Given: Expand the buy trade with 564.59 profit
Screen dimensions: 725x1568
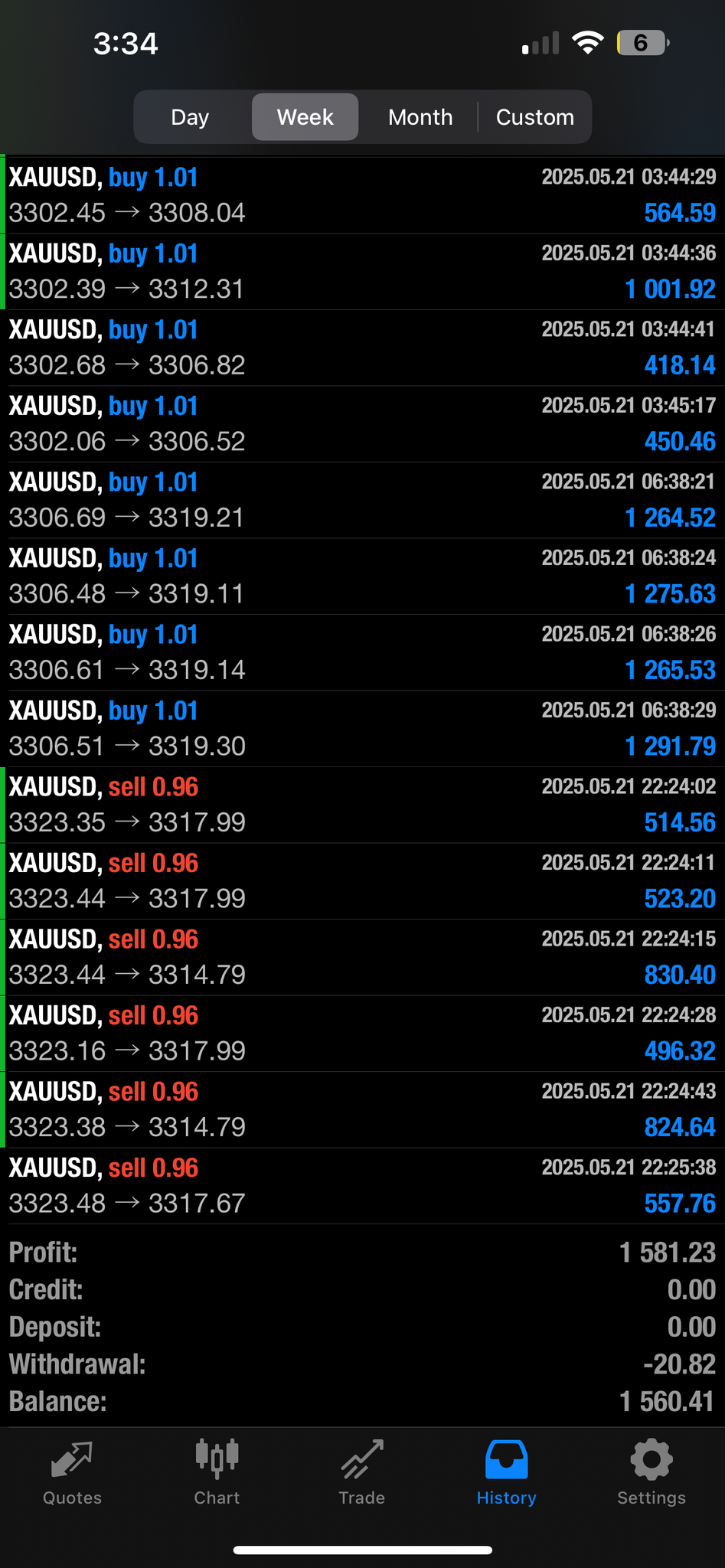Looking at the screenshot, I should point(362,195).
